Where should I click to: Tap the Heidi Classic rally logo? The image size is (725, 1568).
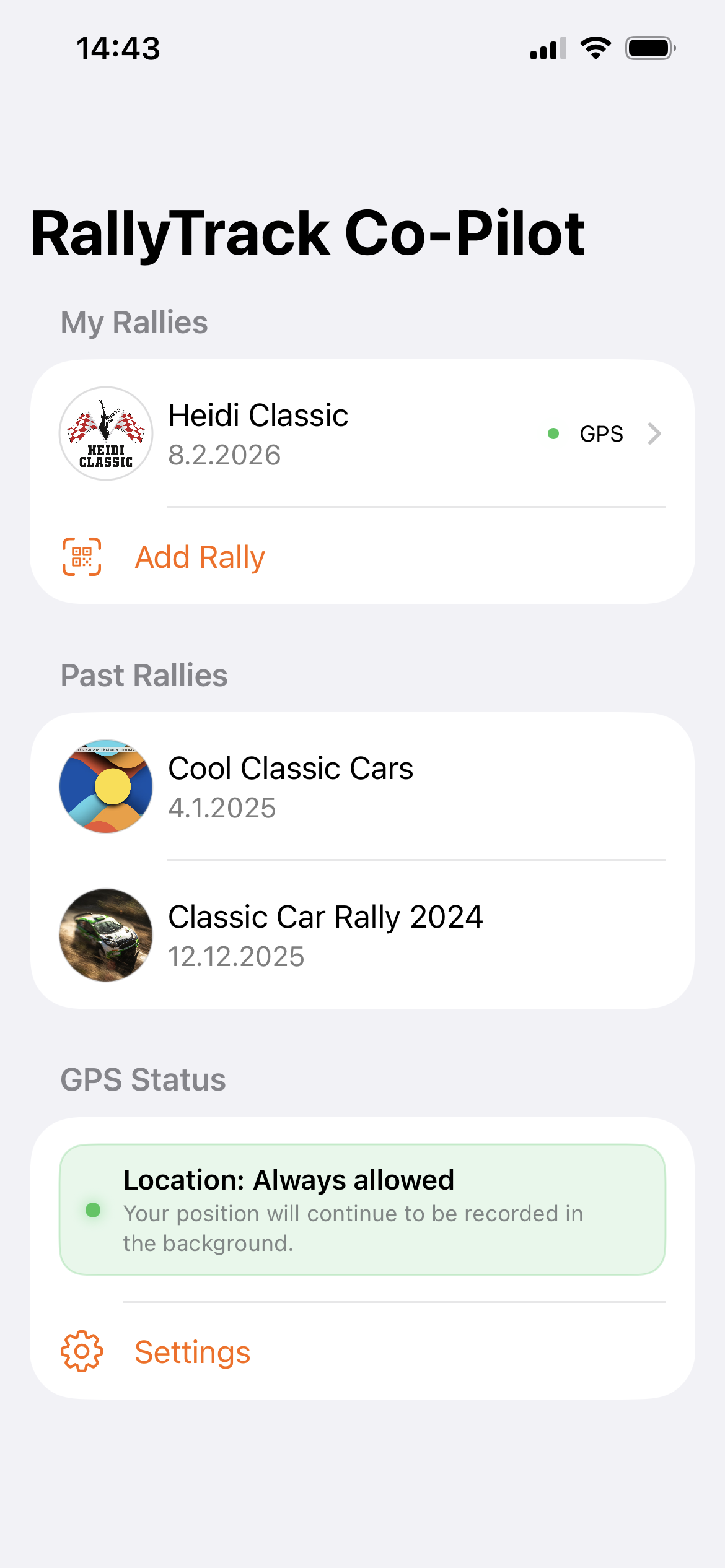[x=106, y=433]
